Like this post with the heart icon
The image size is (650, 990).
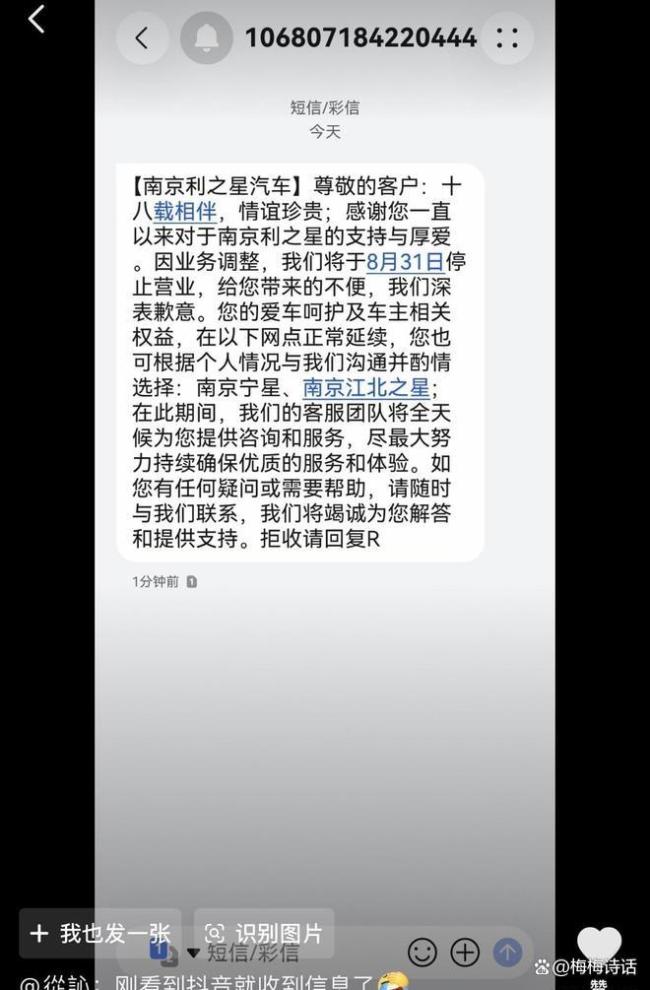pos(599,943)
